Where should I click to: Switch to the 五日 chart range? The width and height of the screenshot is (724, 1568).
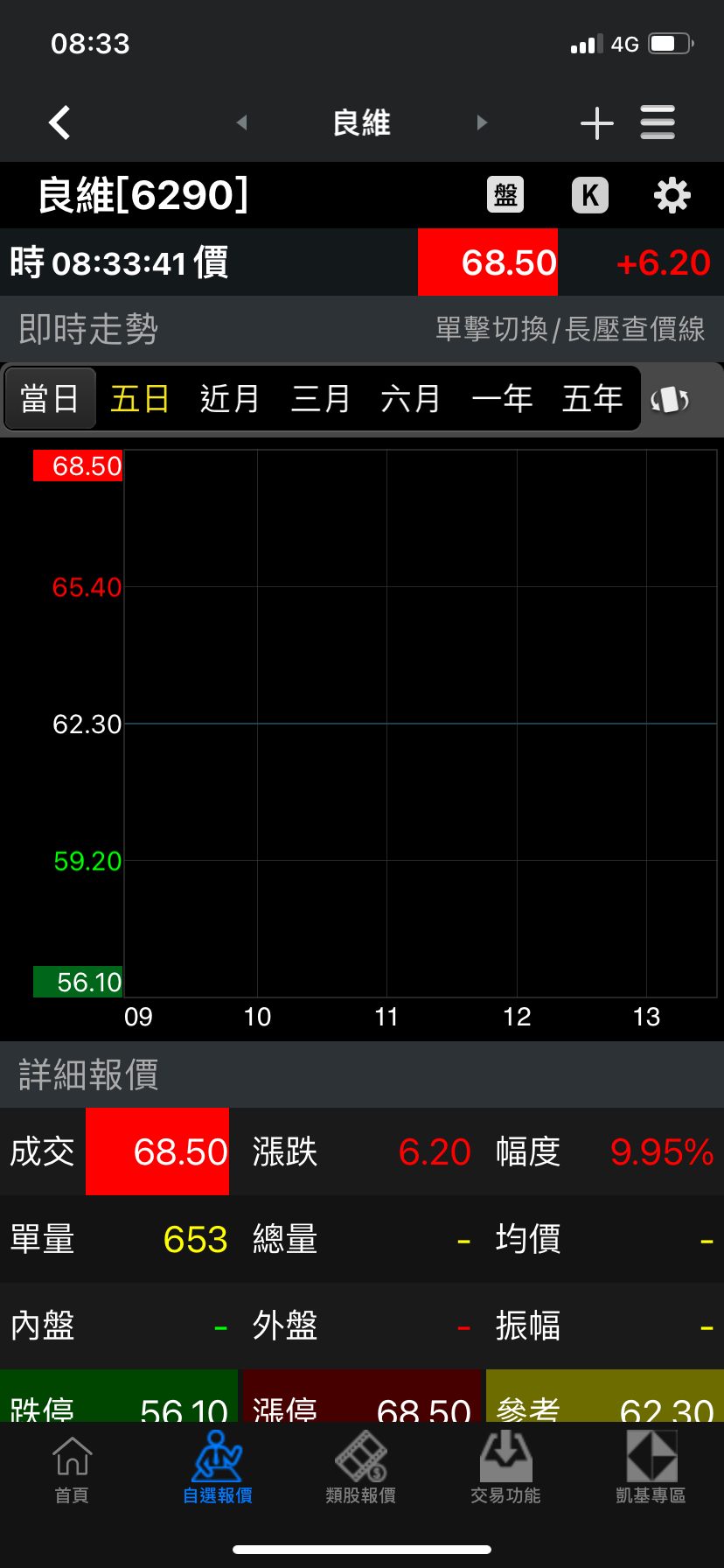[140, 399]
